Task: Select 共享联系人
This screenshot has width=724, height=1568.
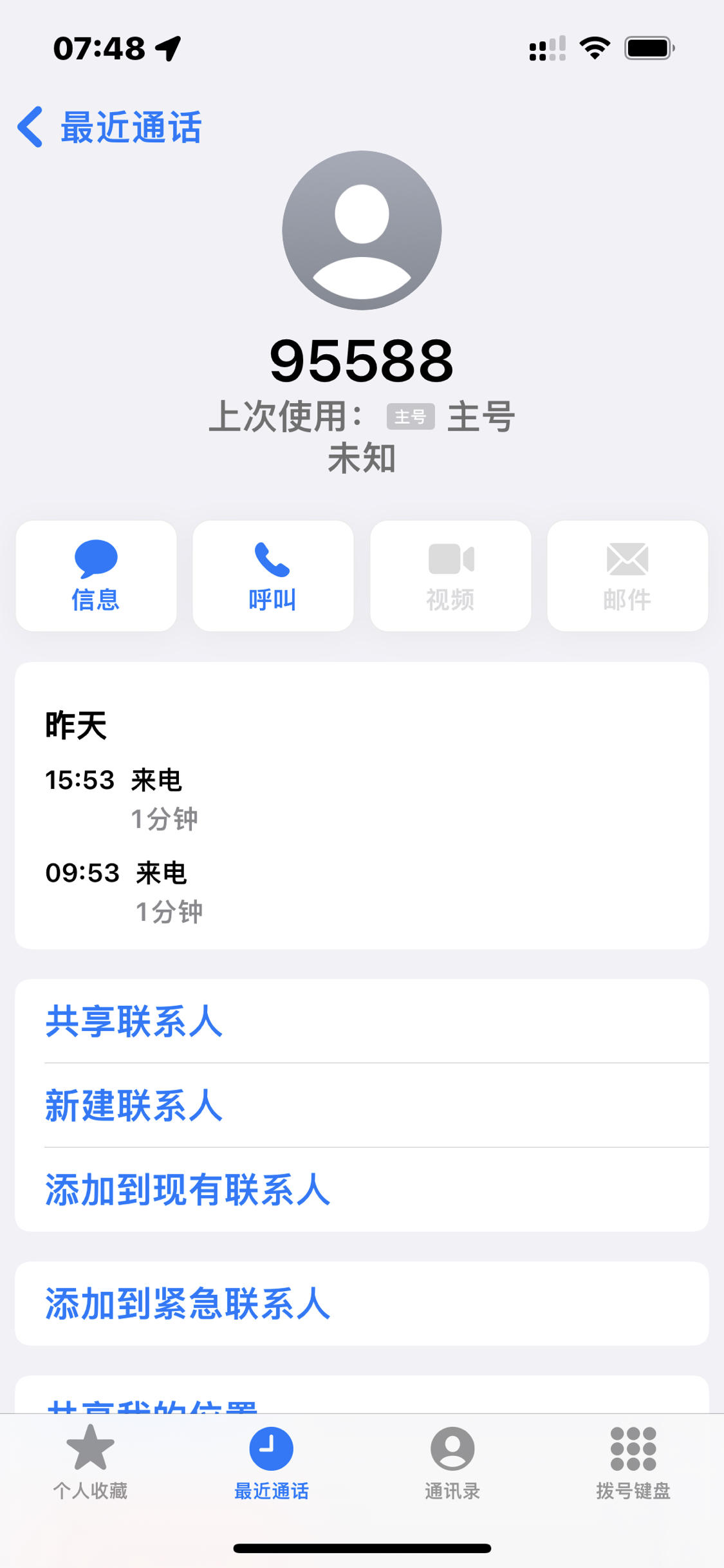Action: pos(362,1021)
